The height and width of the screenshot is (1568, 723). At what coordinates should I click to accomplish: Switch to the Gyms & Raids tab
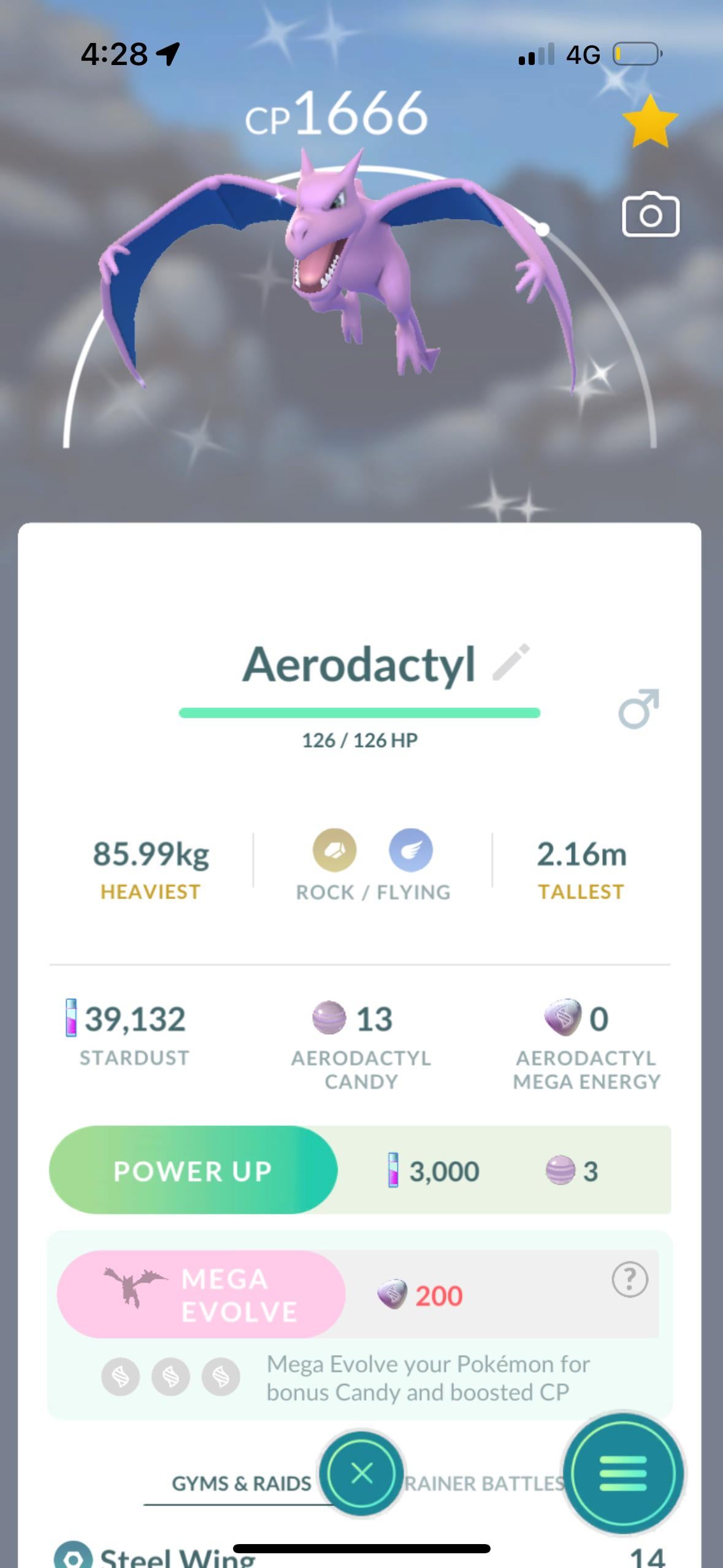[x=242, y=1483]
